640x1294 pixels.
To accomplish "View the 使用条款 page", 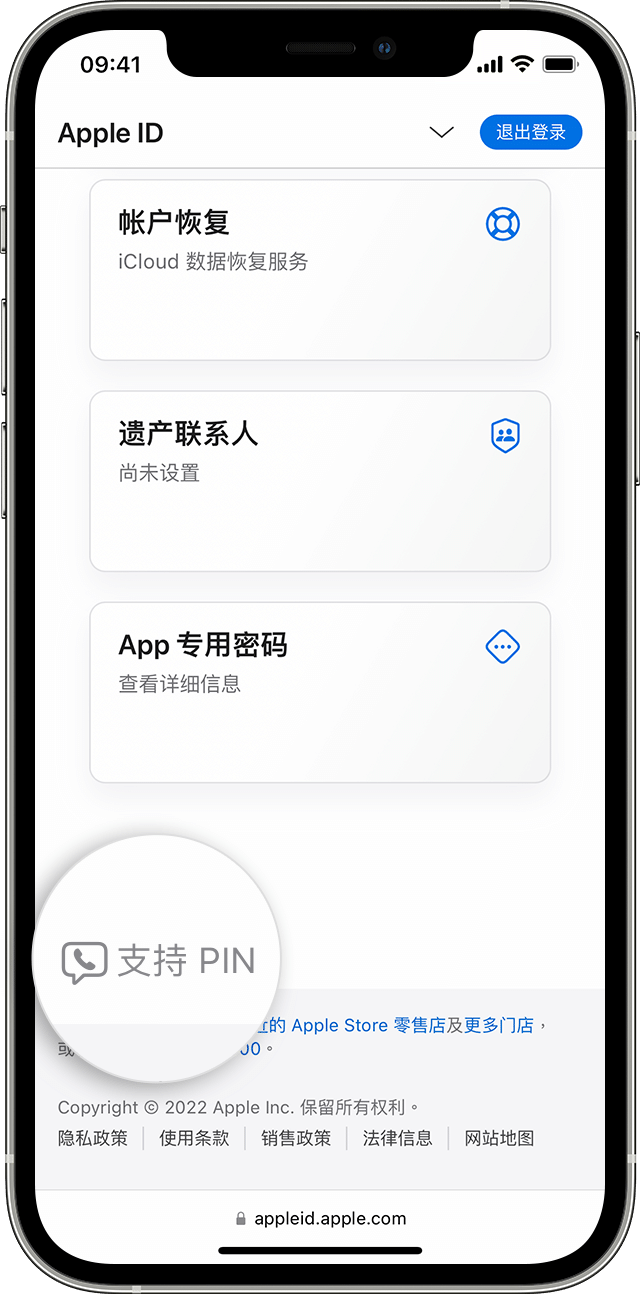I will coord(194,1138).
